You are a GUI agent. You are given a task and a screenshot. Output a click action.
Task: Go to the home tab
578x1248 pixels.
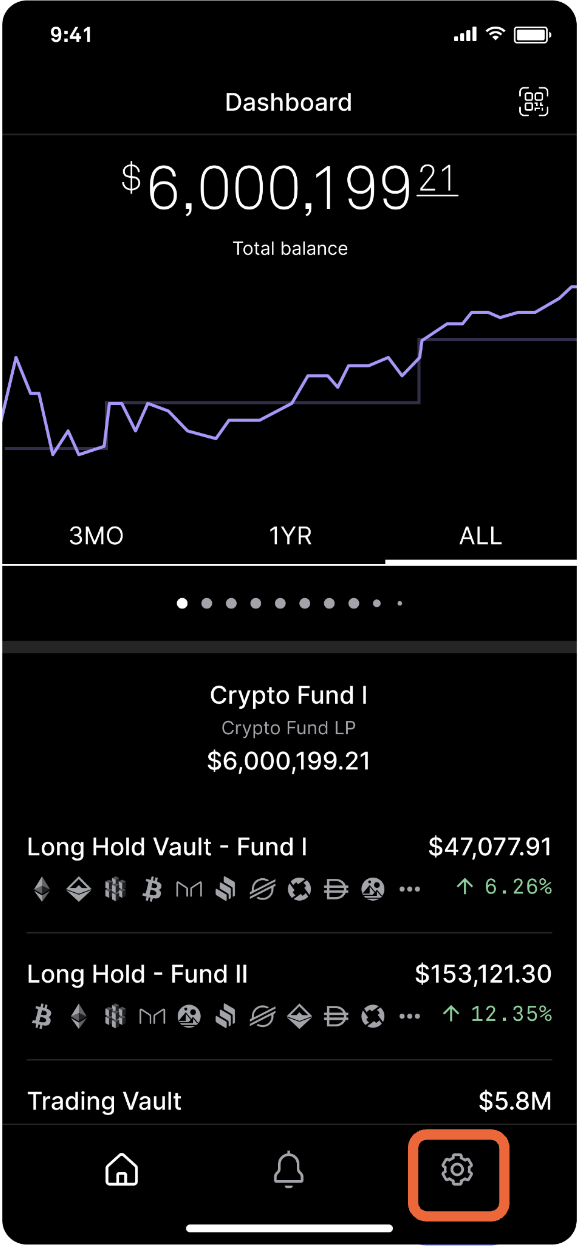(x=121, y=1169)
